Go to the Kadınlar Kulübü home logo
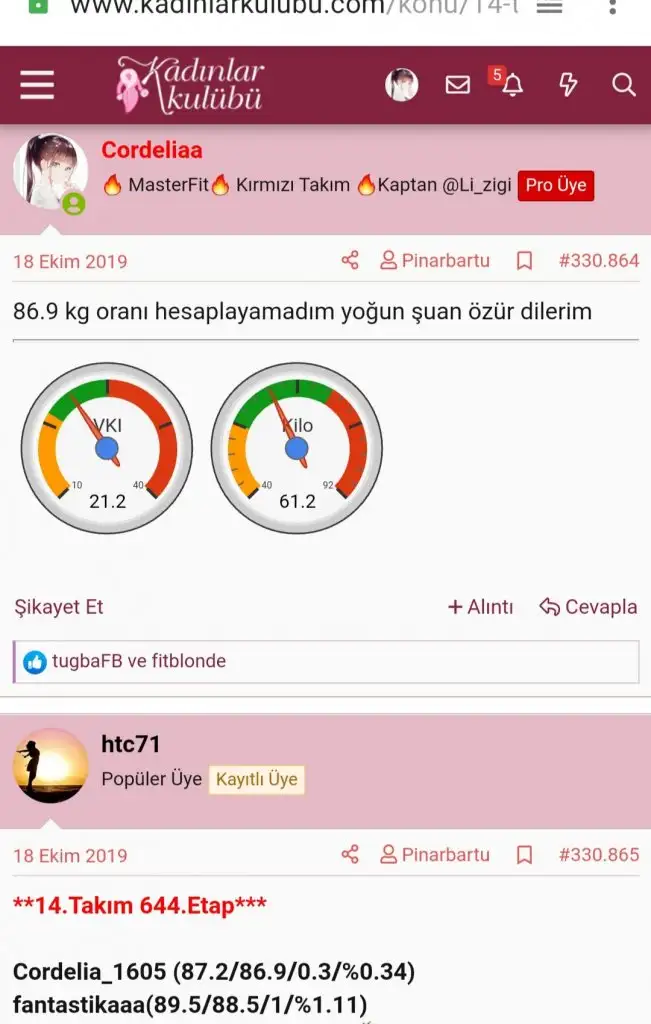This screenshot has height=1024, width=651. coord(190,85)
